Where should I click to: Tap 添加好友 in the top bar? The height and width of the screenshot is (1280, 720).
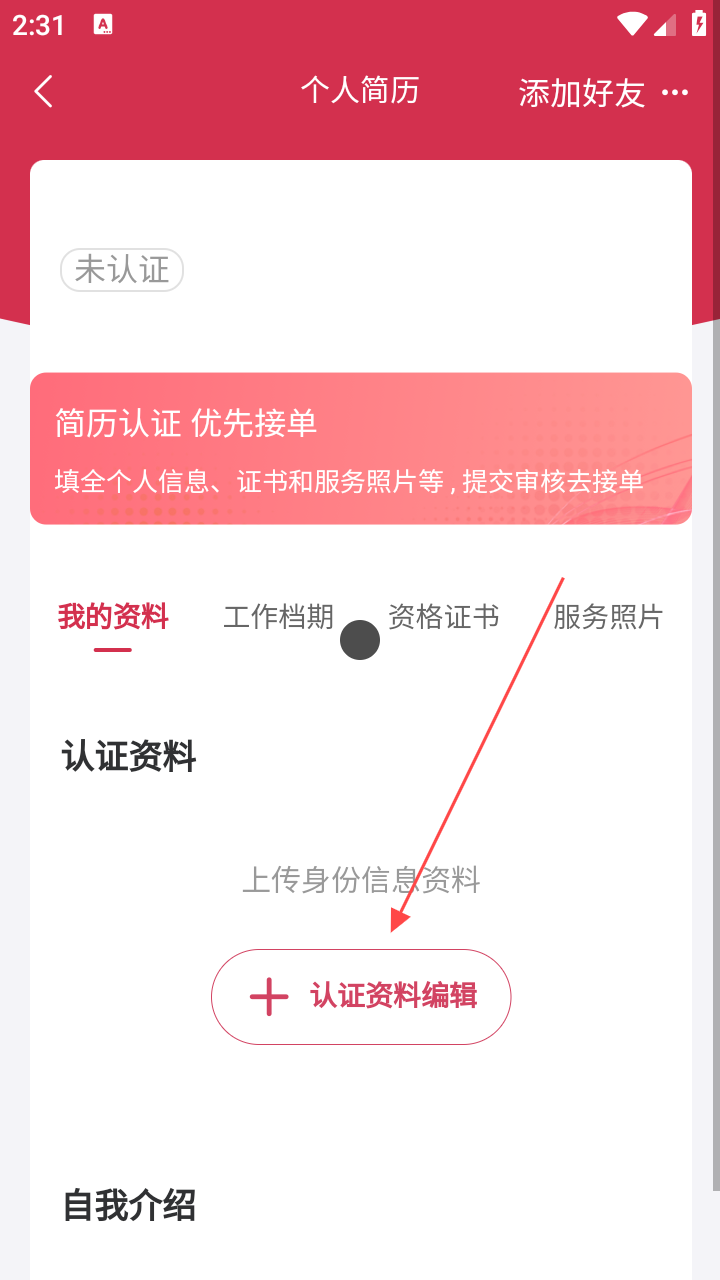(581, 93)
